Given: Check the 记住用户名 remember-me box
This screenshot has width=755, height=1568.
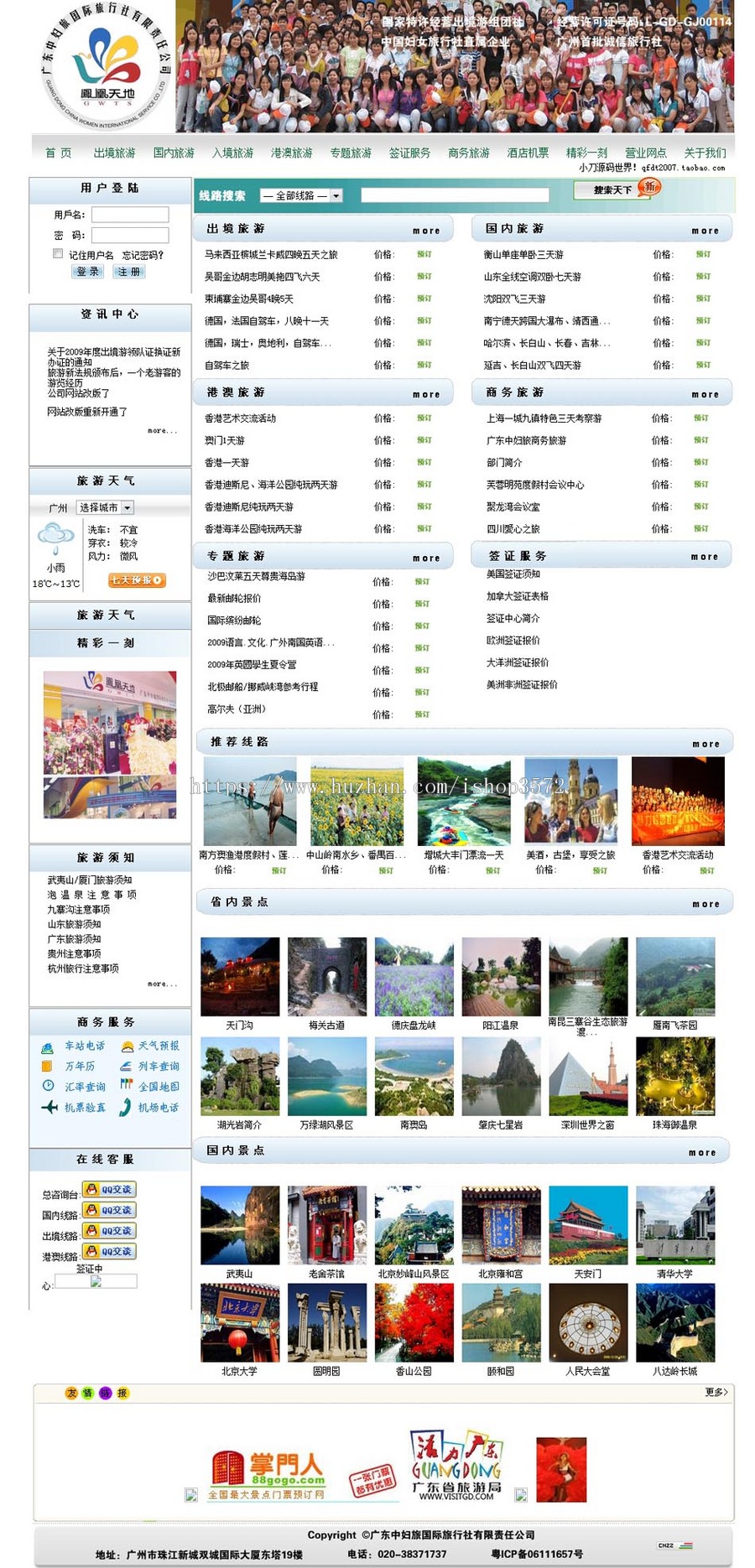Looking at the screenshot, I should 56,254.
